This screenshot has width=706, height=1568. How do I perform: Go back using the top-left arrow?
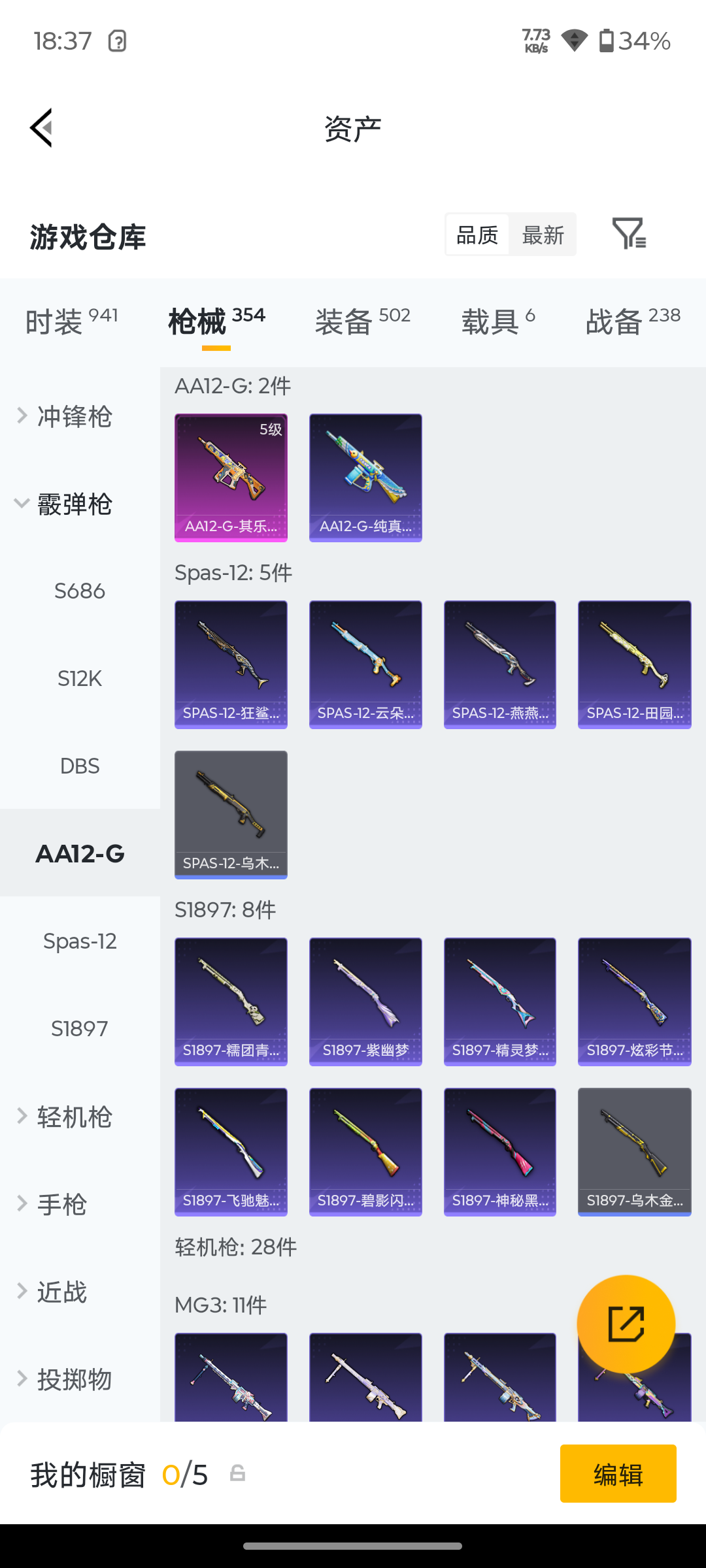(x=41, y=128)
